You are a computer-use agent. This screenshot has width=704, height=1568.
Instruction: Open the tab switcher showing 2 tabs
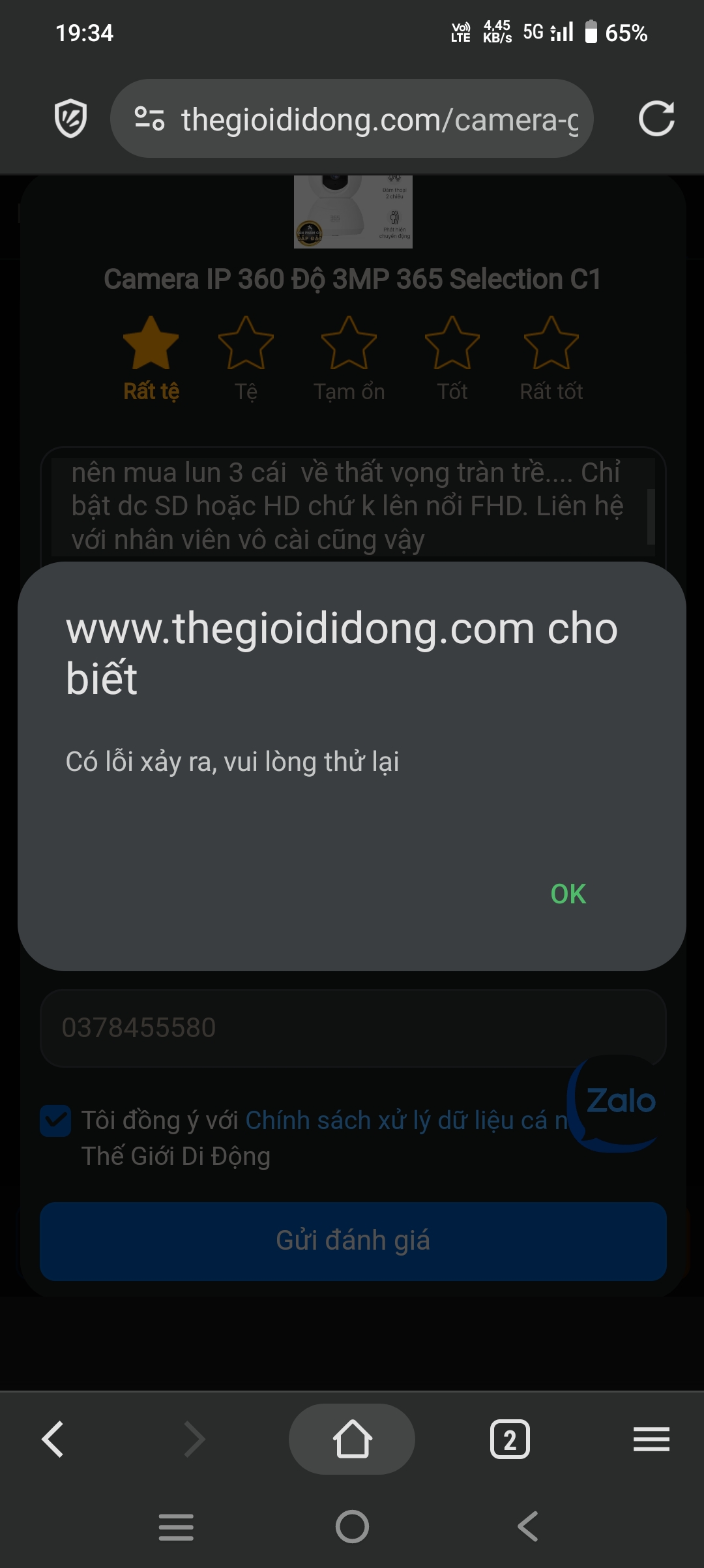click(510, 1439)
